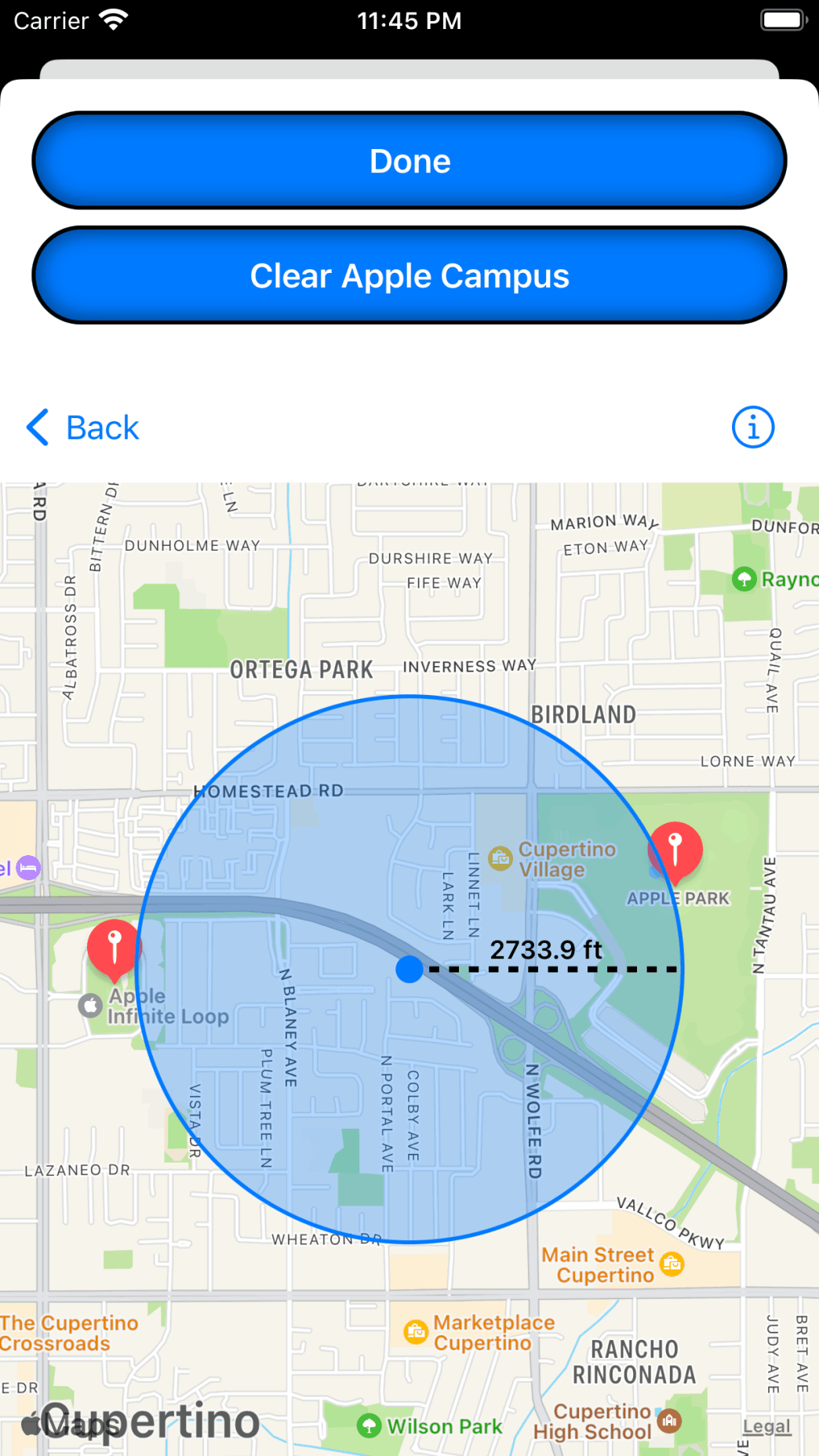Tap the purple hotel bed icon on map edge

coord(27,868)
